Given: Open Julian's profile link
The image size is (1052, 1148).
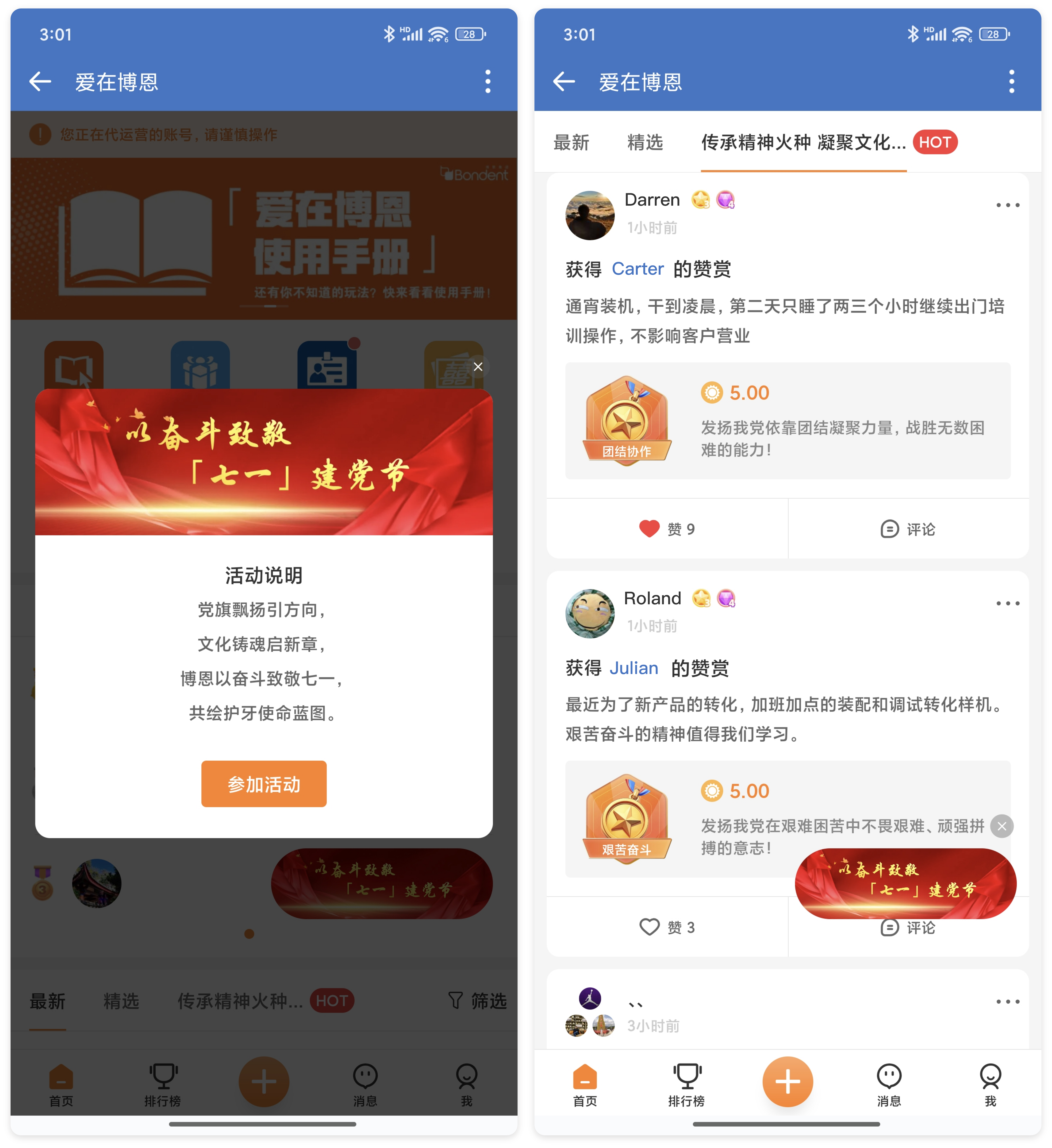Looking at the screenshot, I should [634, 667].
